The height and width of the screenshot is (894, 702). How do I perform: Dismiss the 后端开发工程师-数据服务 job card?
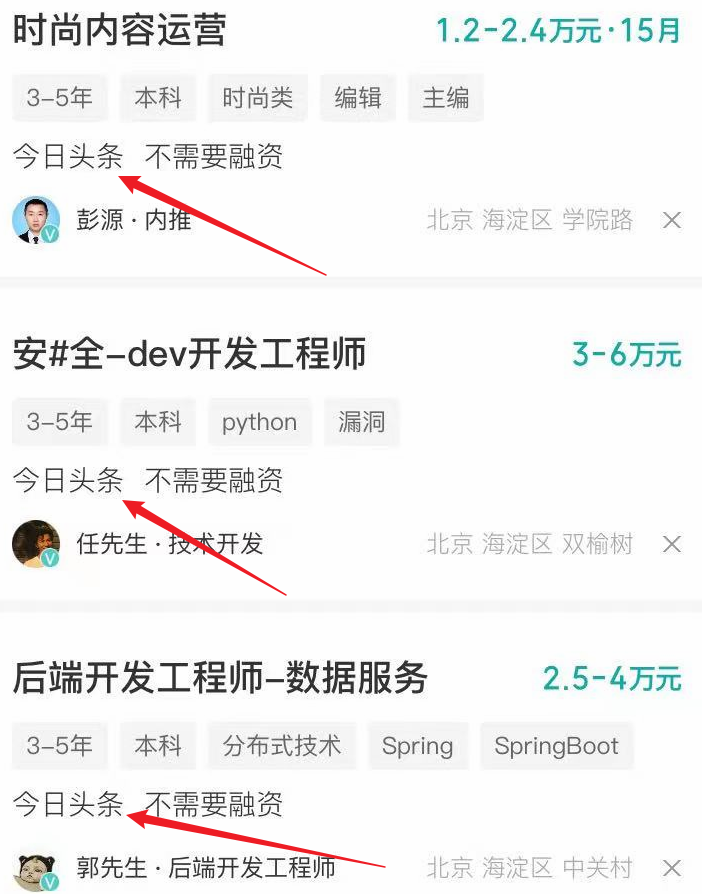[x=672, y=868]
